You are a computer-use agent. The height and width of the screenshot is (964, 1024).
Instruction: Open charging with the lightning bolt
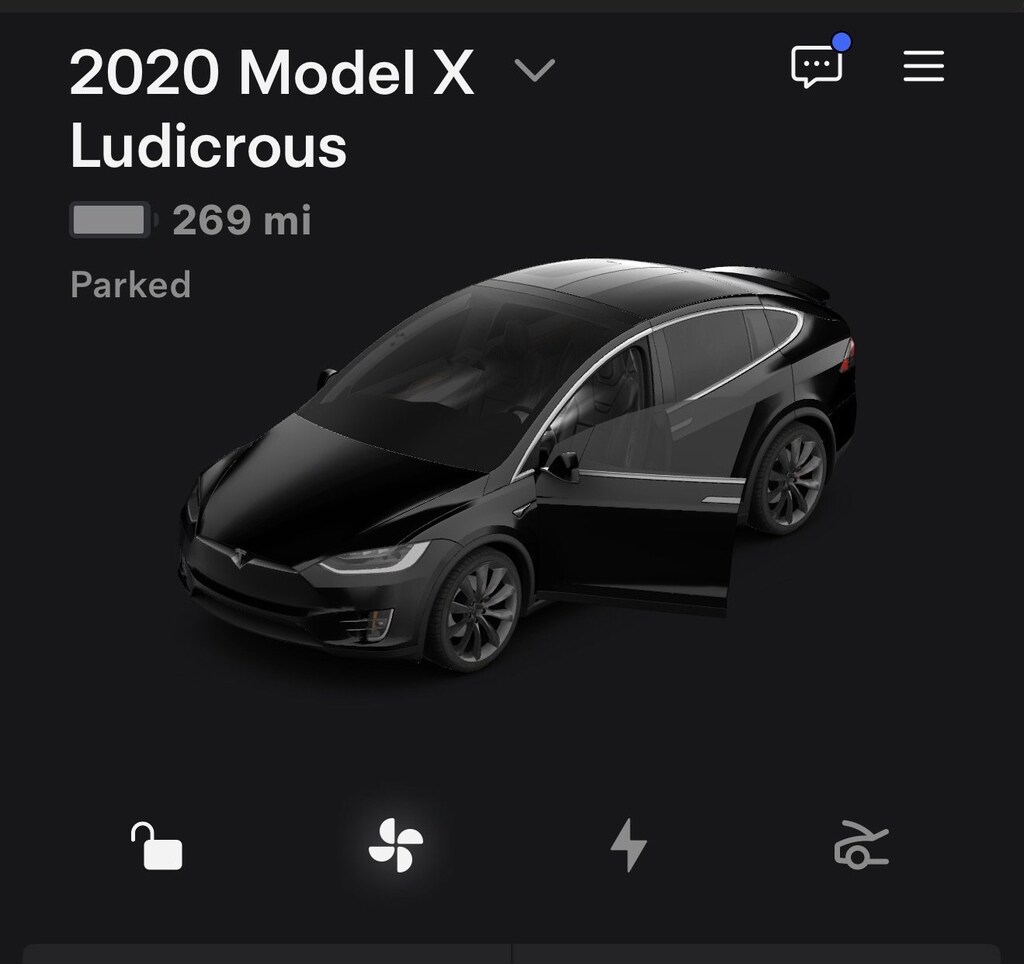[628, 846]
